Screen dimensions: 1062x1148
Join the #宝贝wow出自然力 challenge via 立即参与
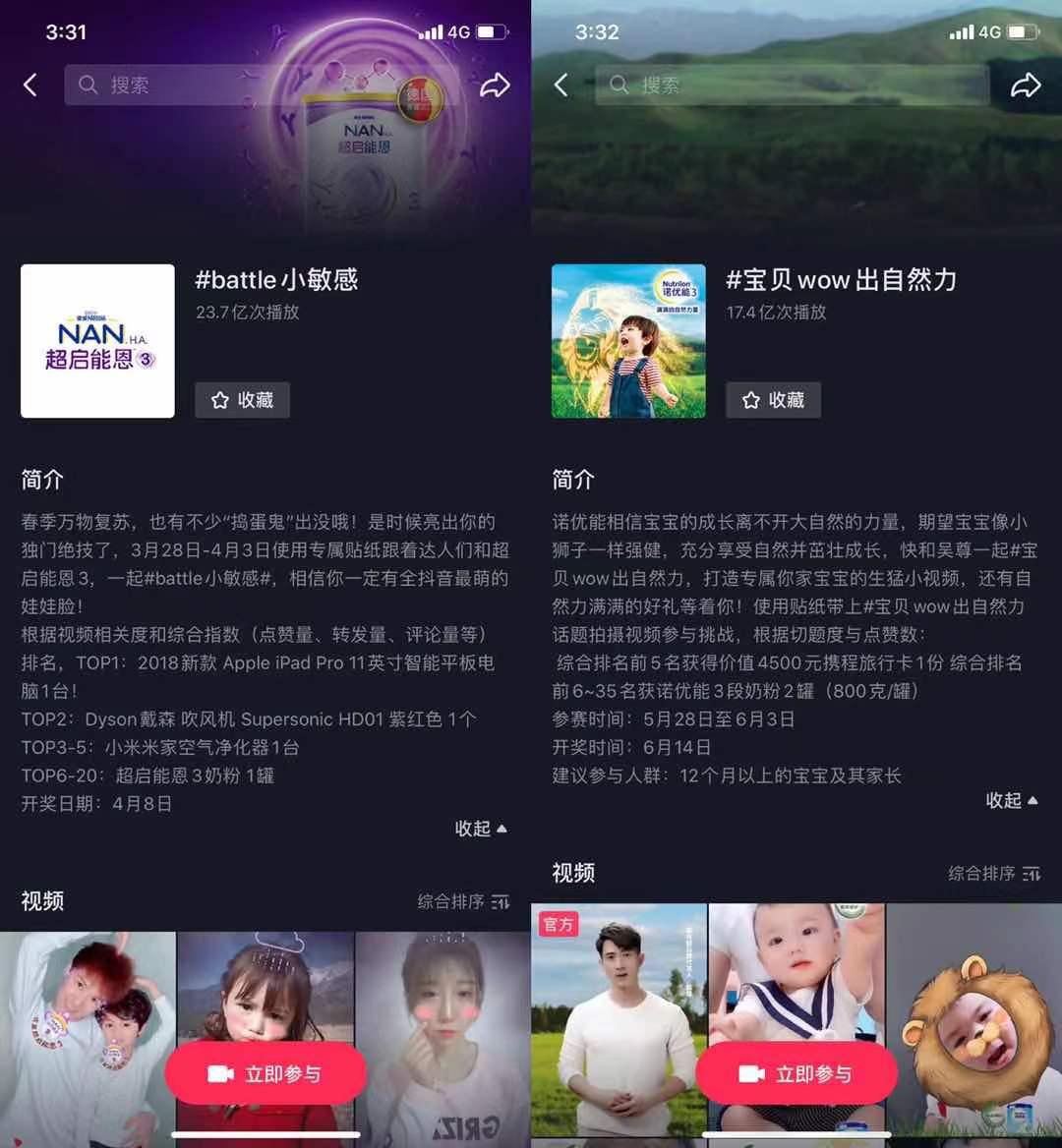point(796,1073)
